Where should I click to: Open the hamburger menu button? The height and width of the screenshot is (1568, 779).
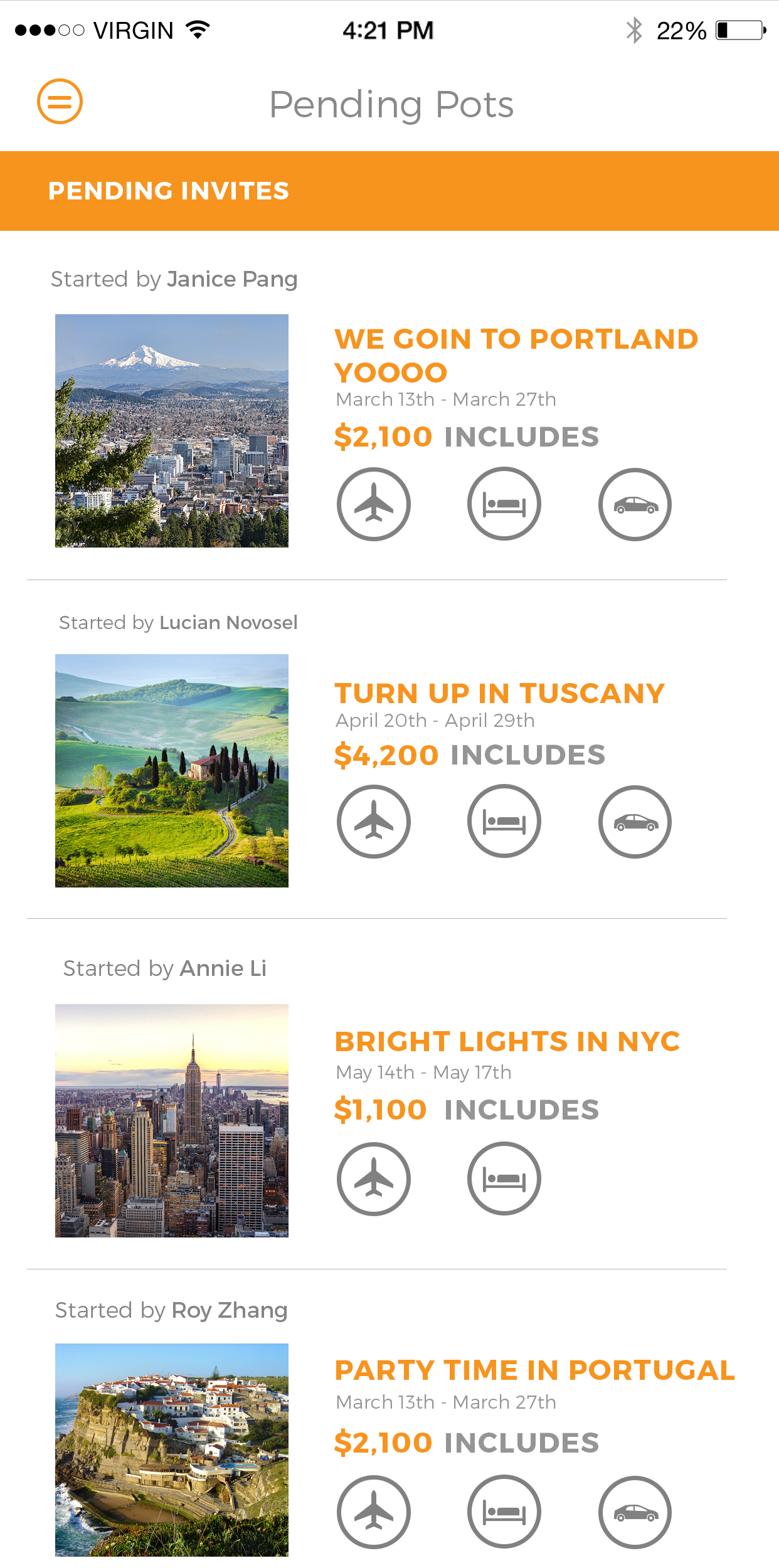pos(60,101)
